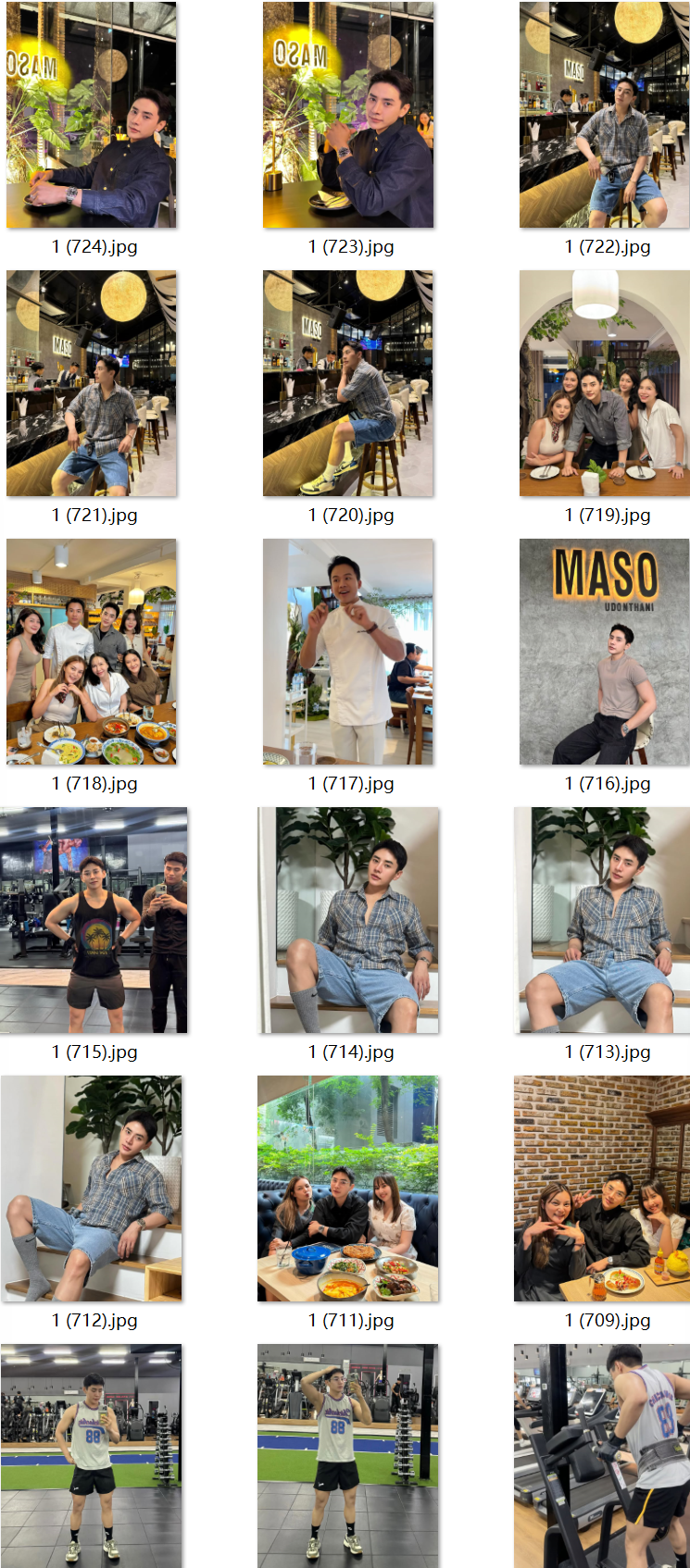Open the group photo 1 (719).jpg
Image resolution: width=690 pixels, height=1568 pixels.
[605, 384]
